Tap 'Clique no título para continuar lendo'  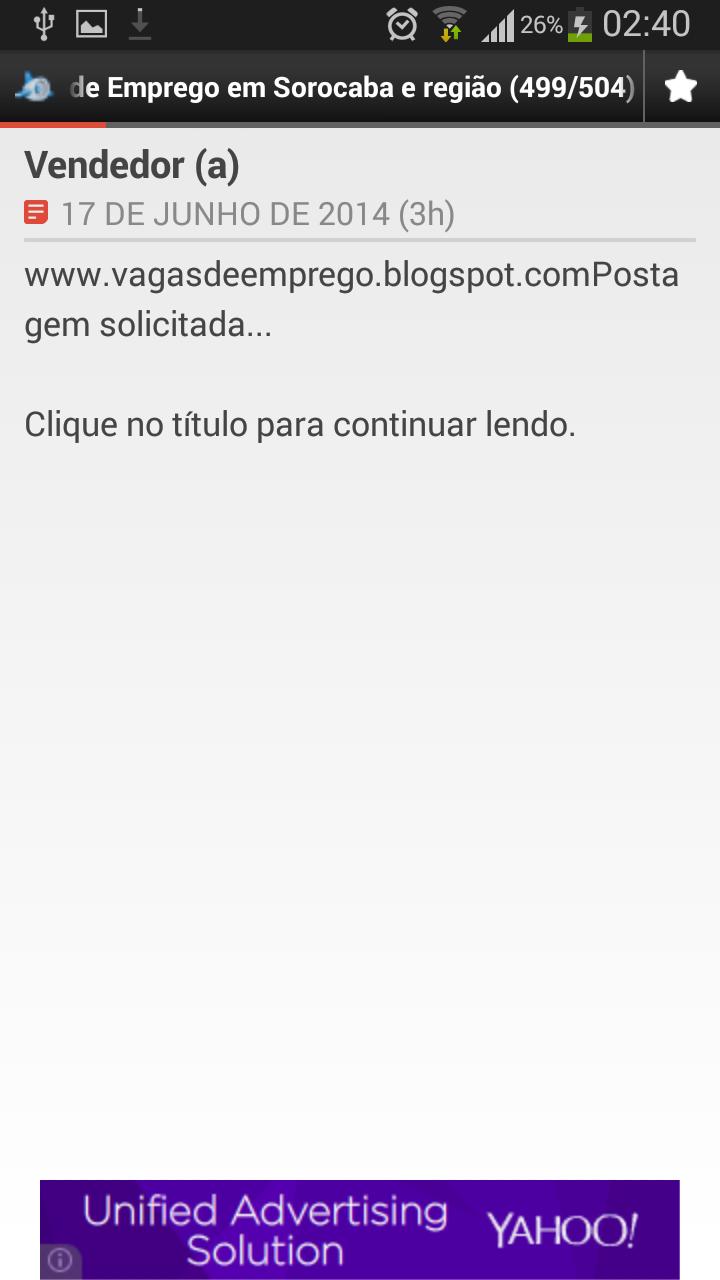pyautogui.click(x=299, y=424)
